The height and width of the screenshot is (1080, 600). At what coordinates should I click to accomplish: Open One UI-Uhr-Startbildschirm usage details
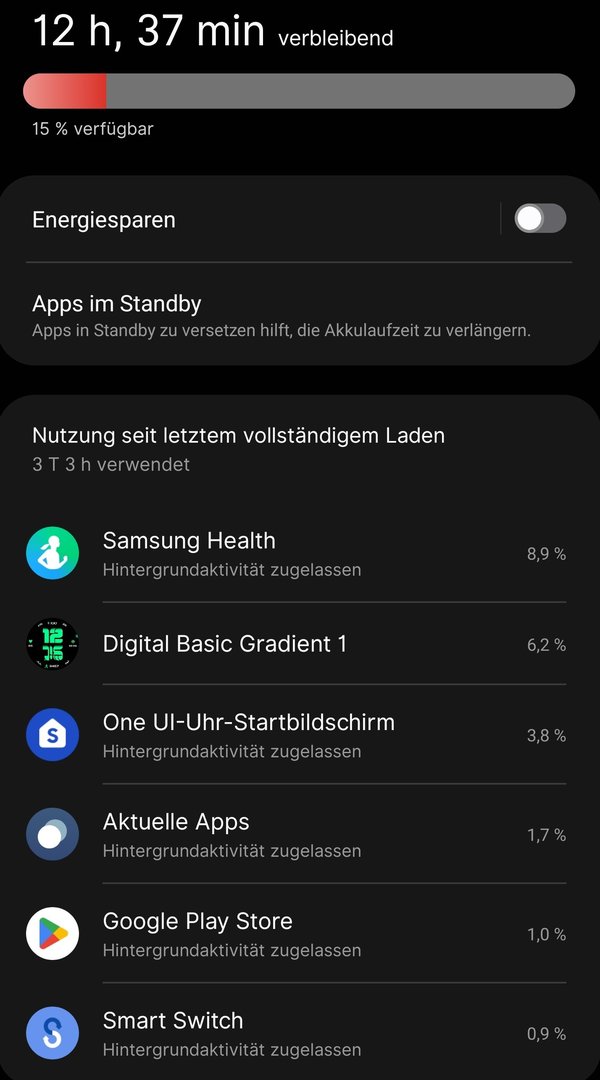click(x=296, y=735)
